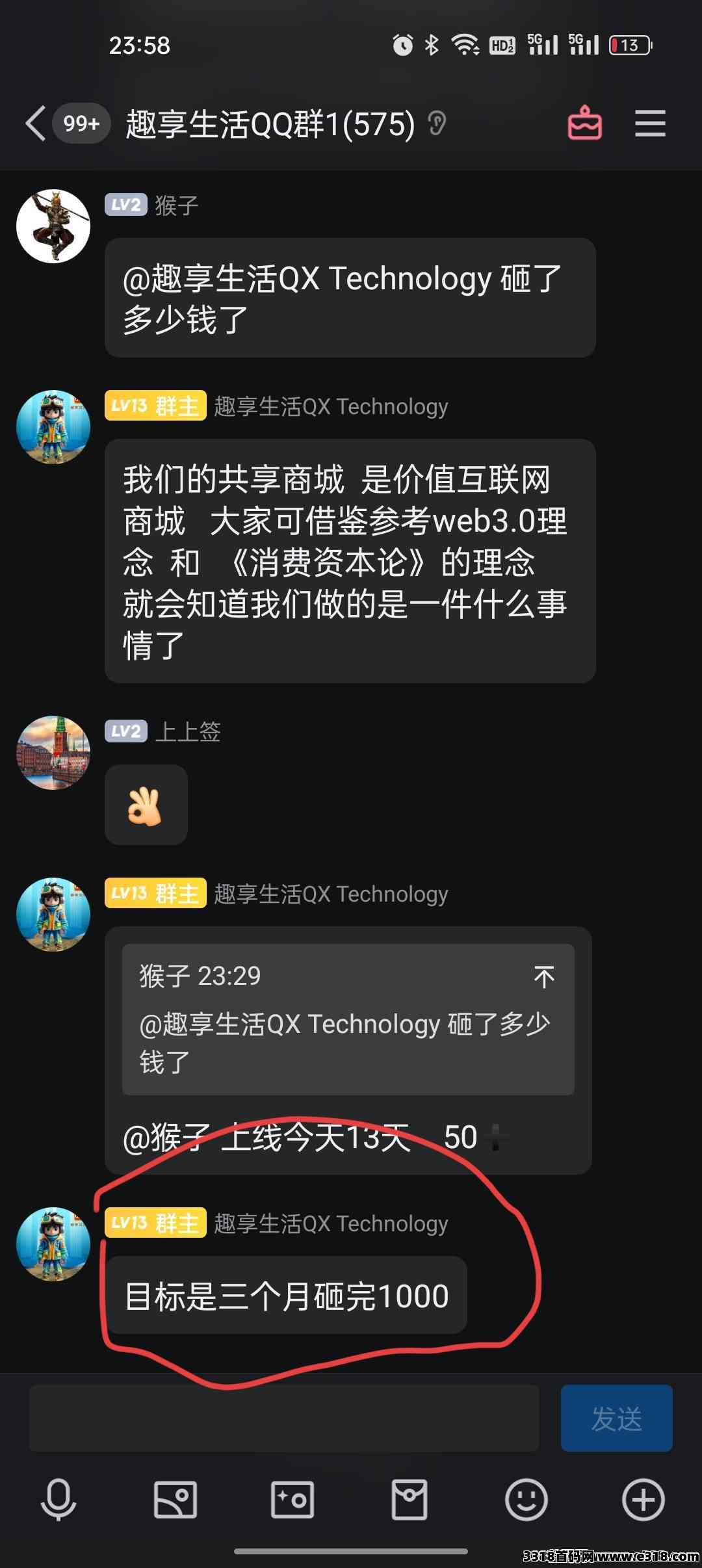Viewport: 702px width, 1568px height.
Task: Open 上上签's profile avatar
Action: point(53,752)
